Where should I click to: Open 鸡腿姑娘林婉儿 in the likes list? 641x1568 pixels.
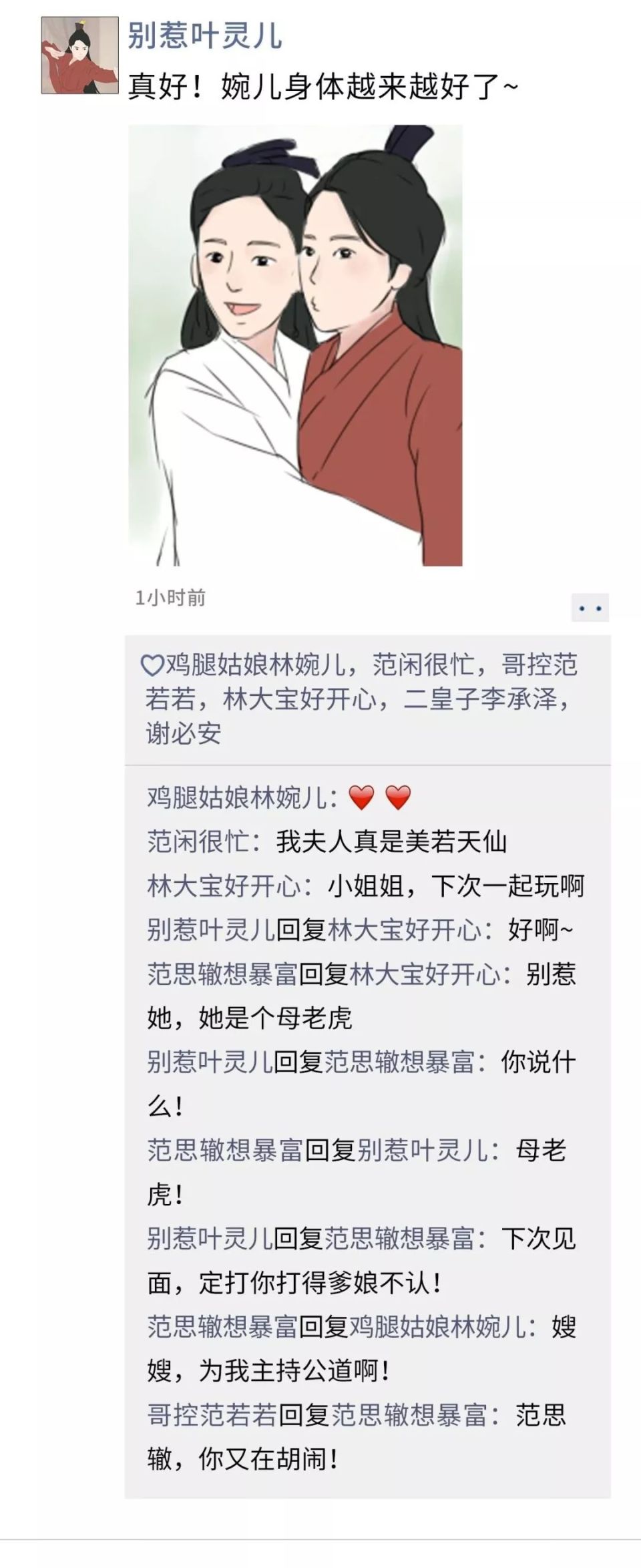pyautogui.click(x=255, y=665)
